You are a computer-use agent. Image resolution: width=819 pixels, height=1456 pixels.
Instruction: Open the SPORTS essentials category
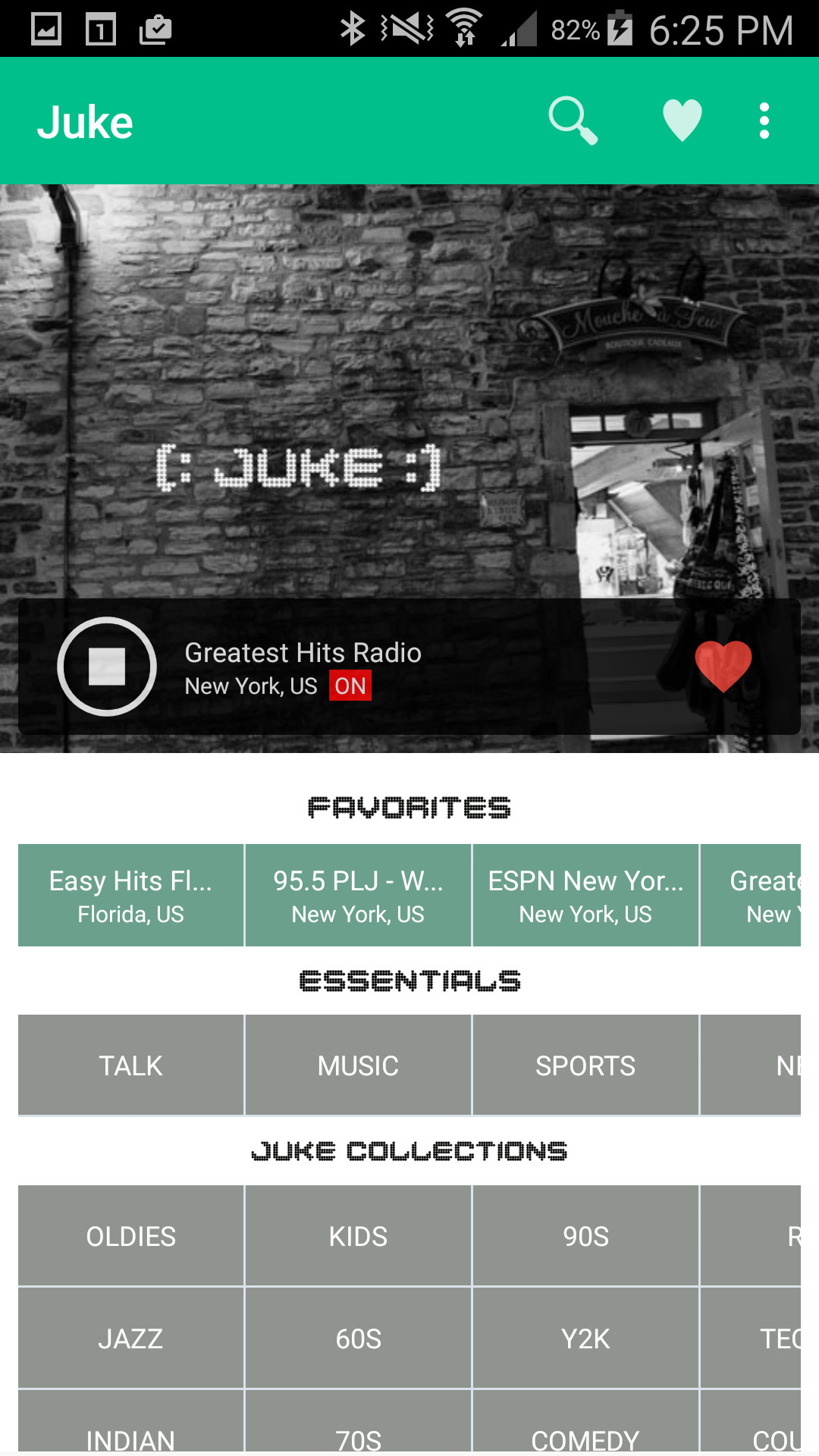point(585,1065)
